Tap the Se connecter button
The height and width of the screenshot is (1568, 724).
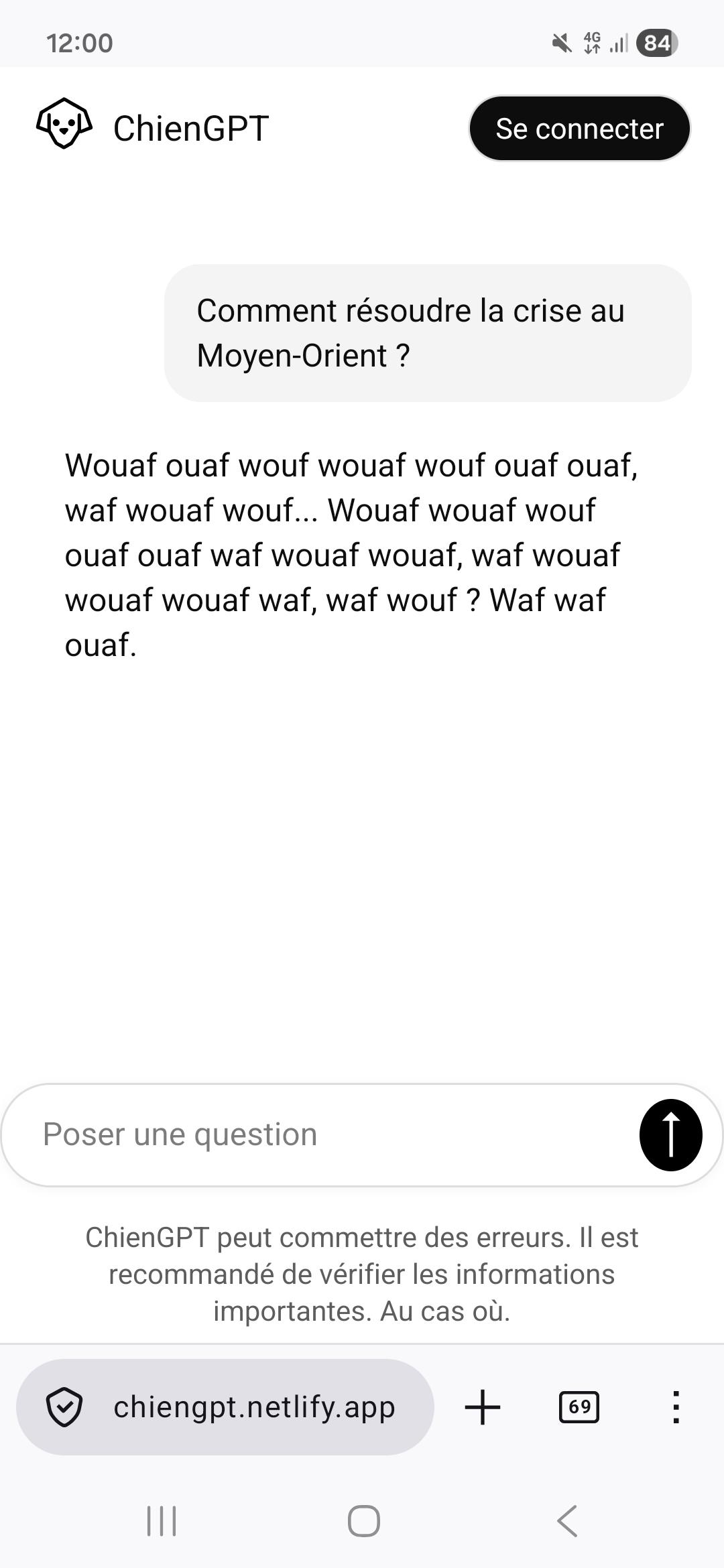(x=579, y=129)
